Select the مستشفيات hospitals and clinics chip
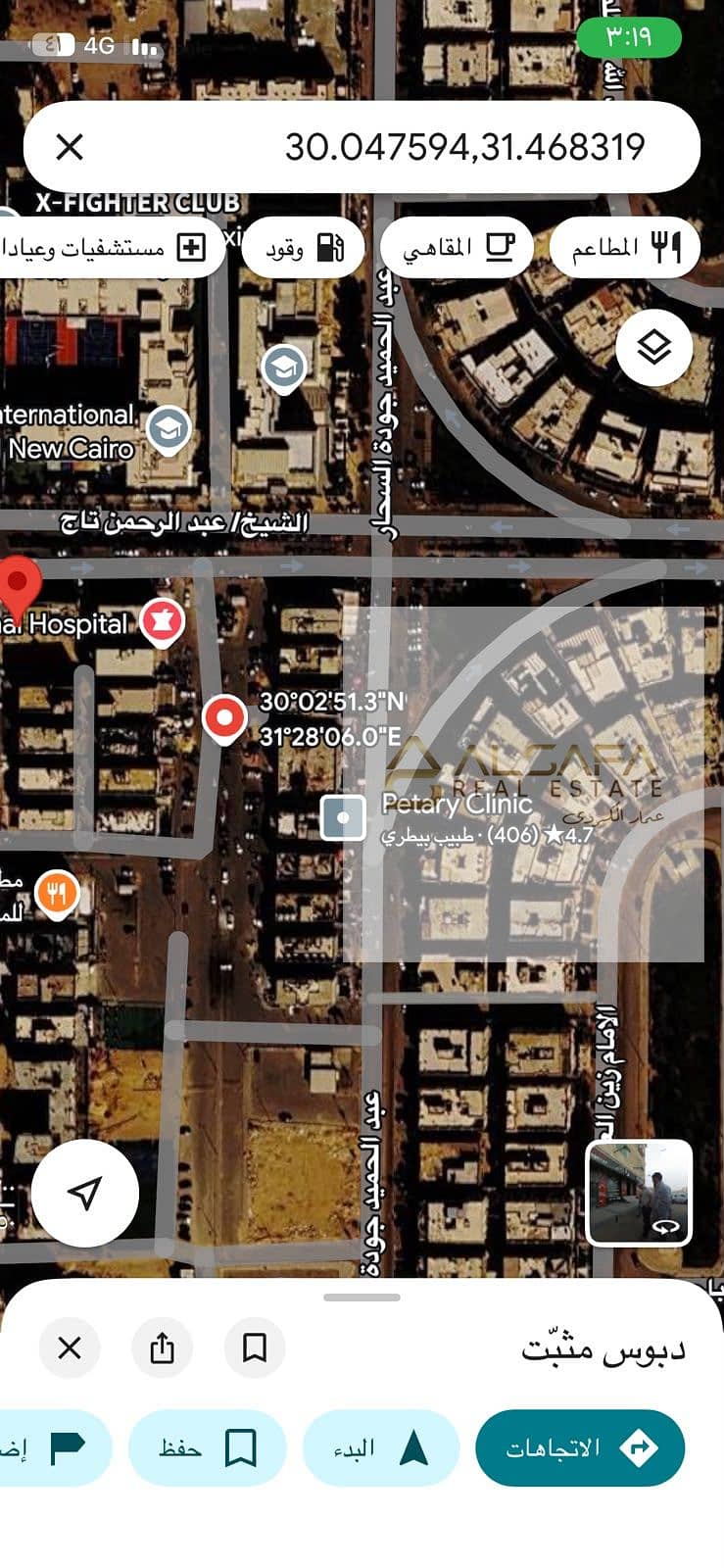Image resolution: width=724 pixels, height=1568 pixels. [106, 248]
